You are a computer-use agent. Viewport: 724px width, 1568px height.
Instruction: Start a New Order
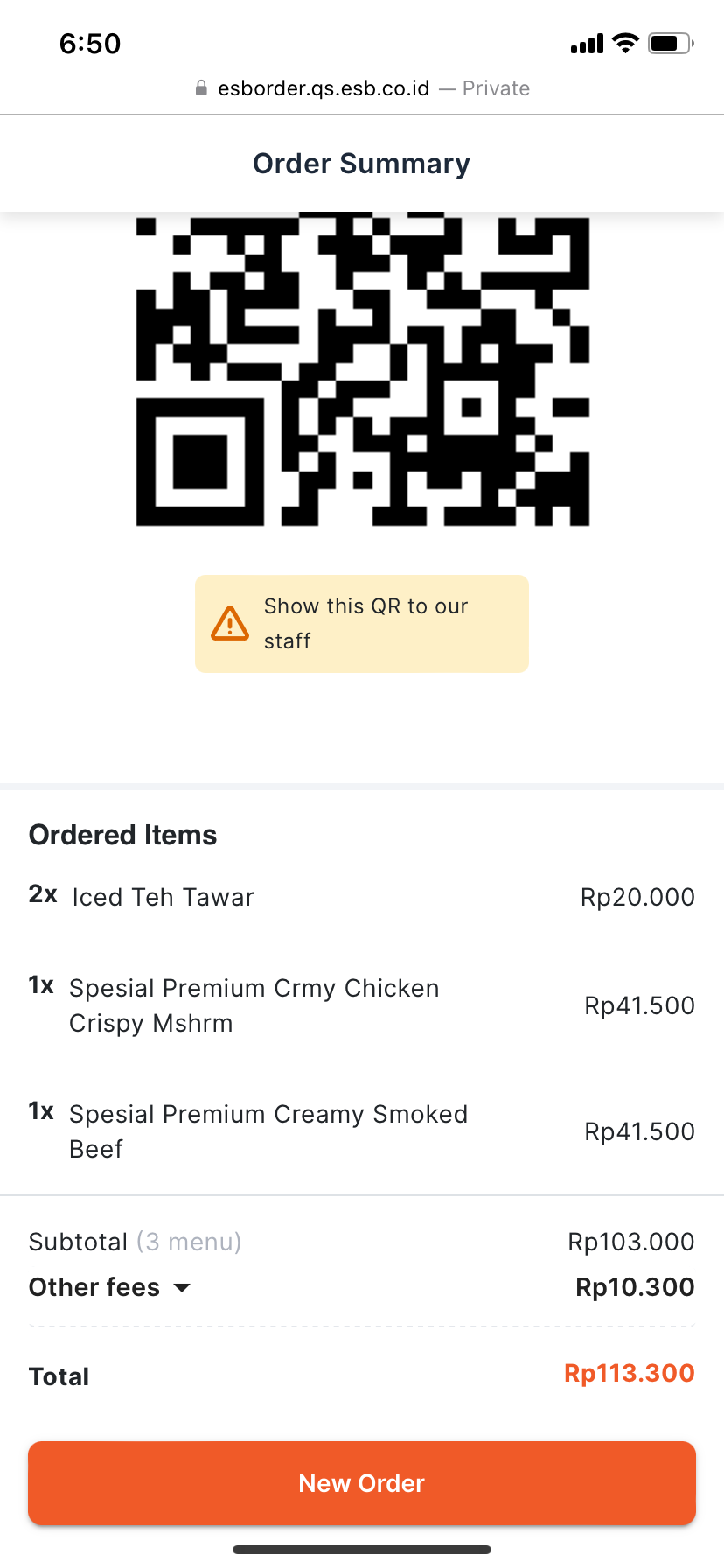click(362, 1483)
